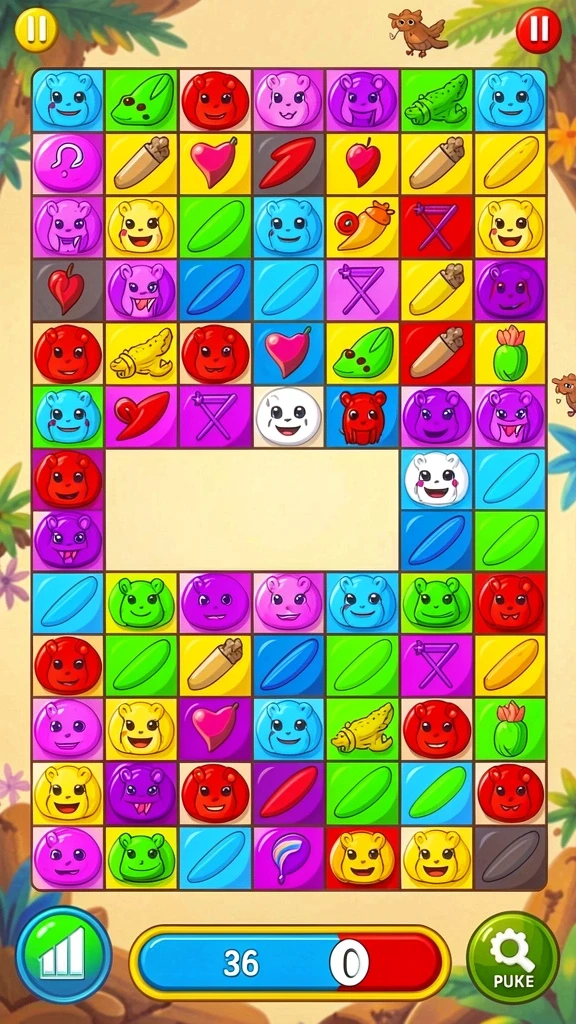Tap the orange snail horn tile
This screenshot has height=1024, width=576.
coord(362,227)
